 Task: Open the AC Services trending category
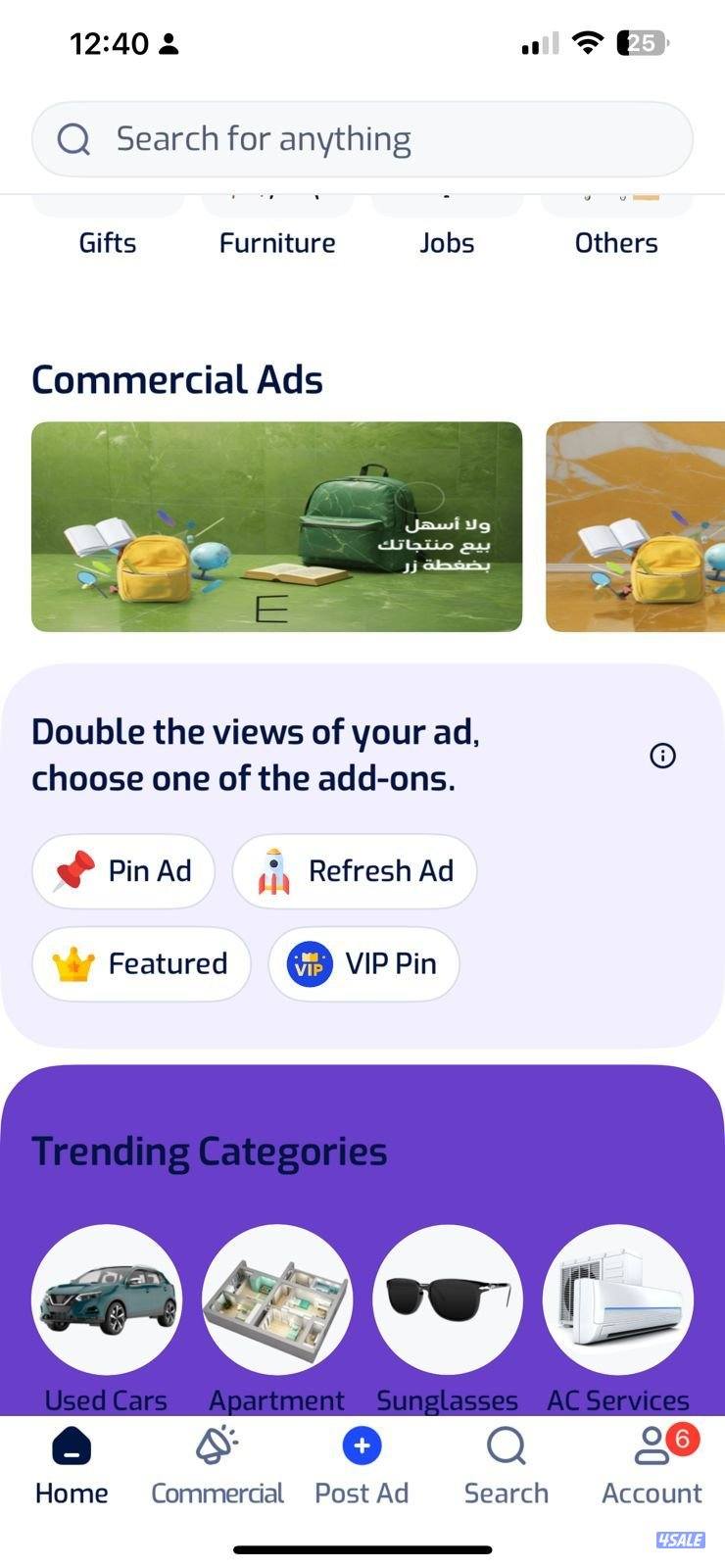coord(618,1300)
